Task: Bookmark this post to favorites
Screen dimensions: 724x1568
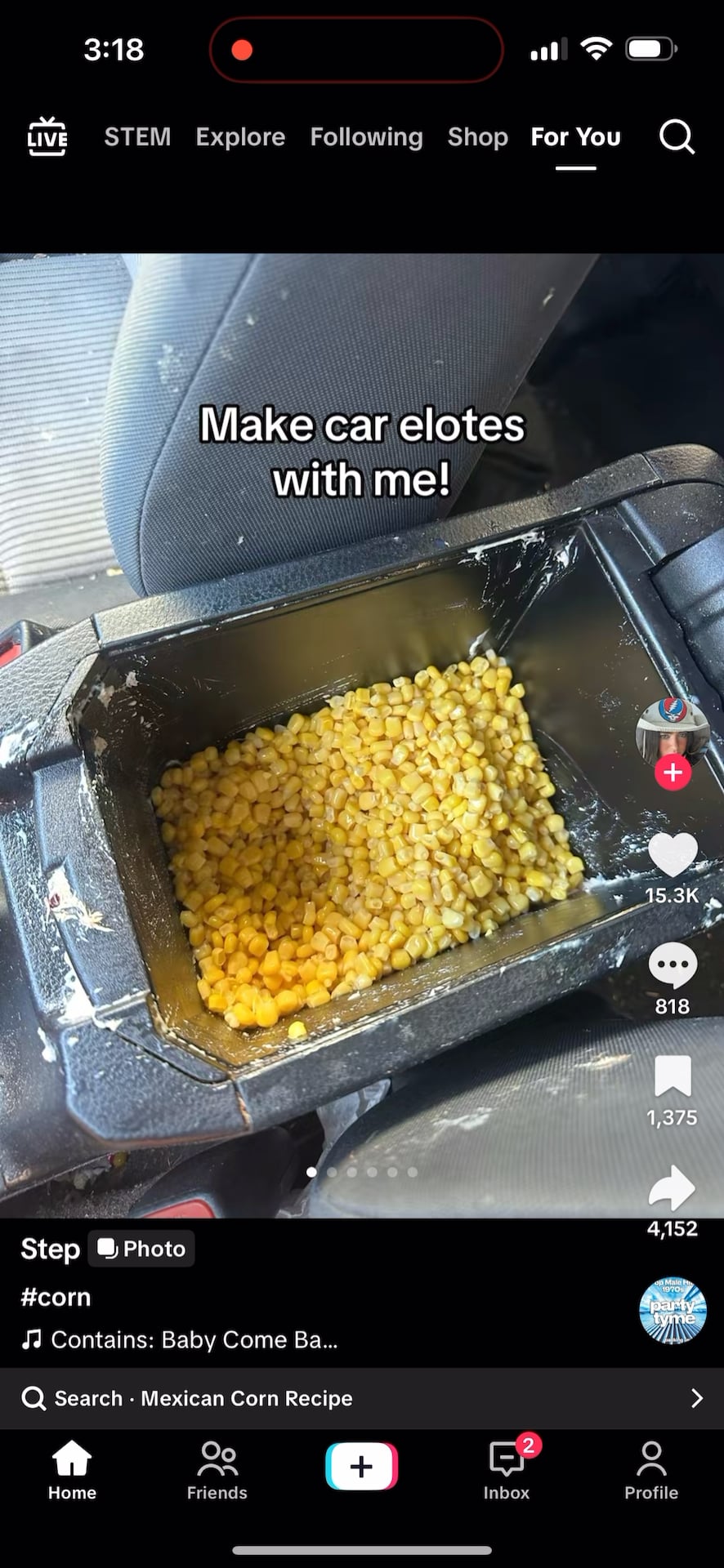Action: pos(673,1076)
